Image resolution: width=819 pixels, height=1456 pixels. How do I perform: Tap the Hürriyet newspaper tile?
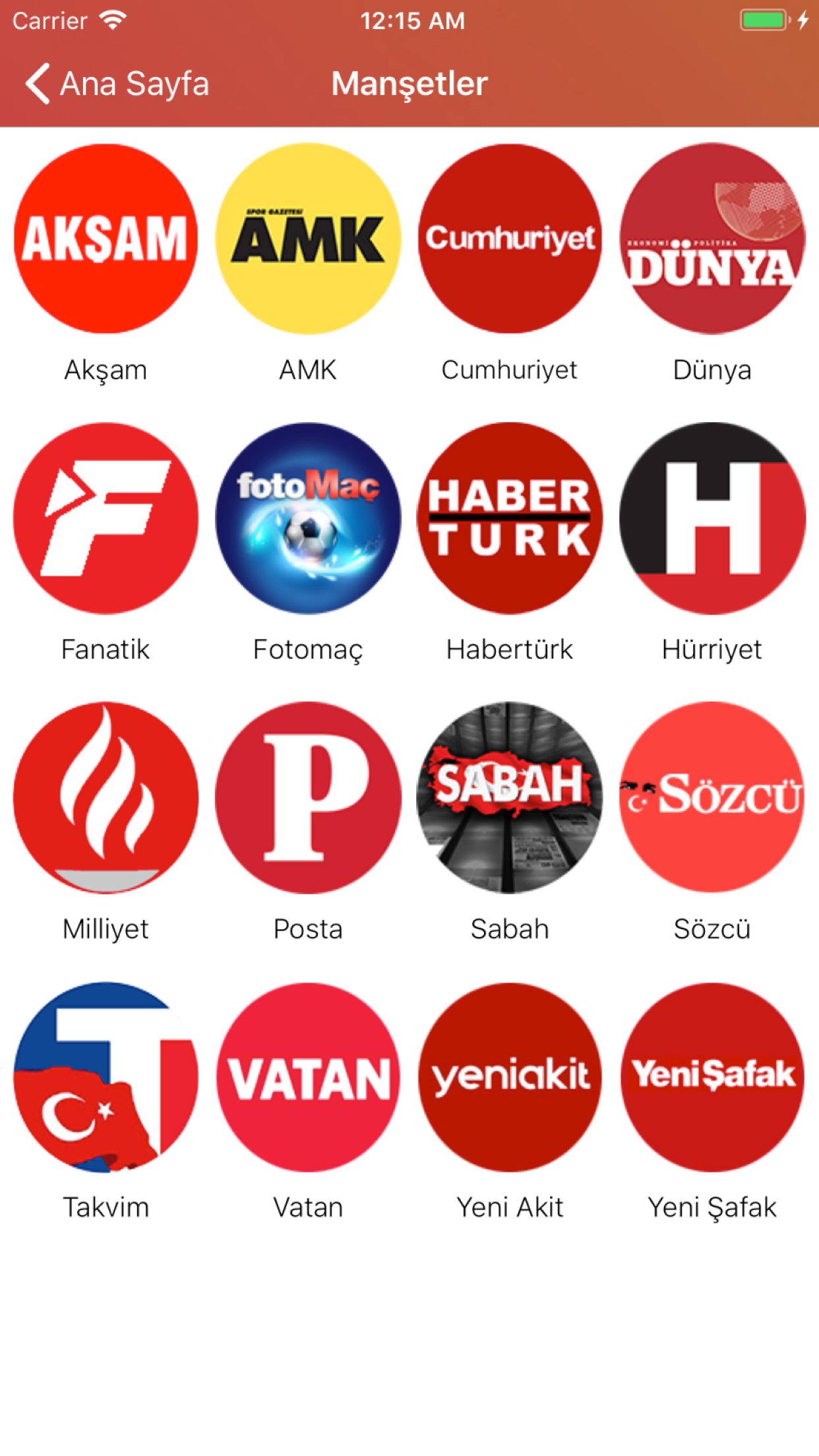[712, 518]
